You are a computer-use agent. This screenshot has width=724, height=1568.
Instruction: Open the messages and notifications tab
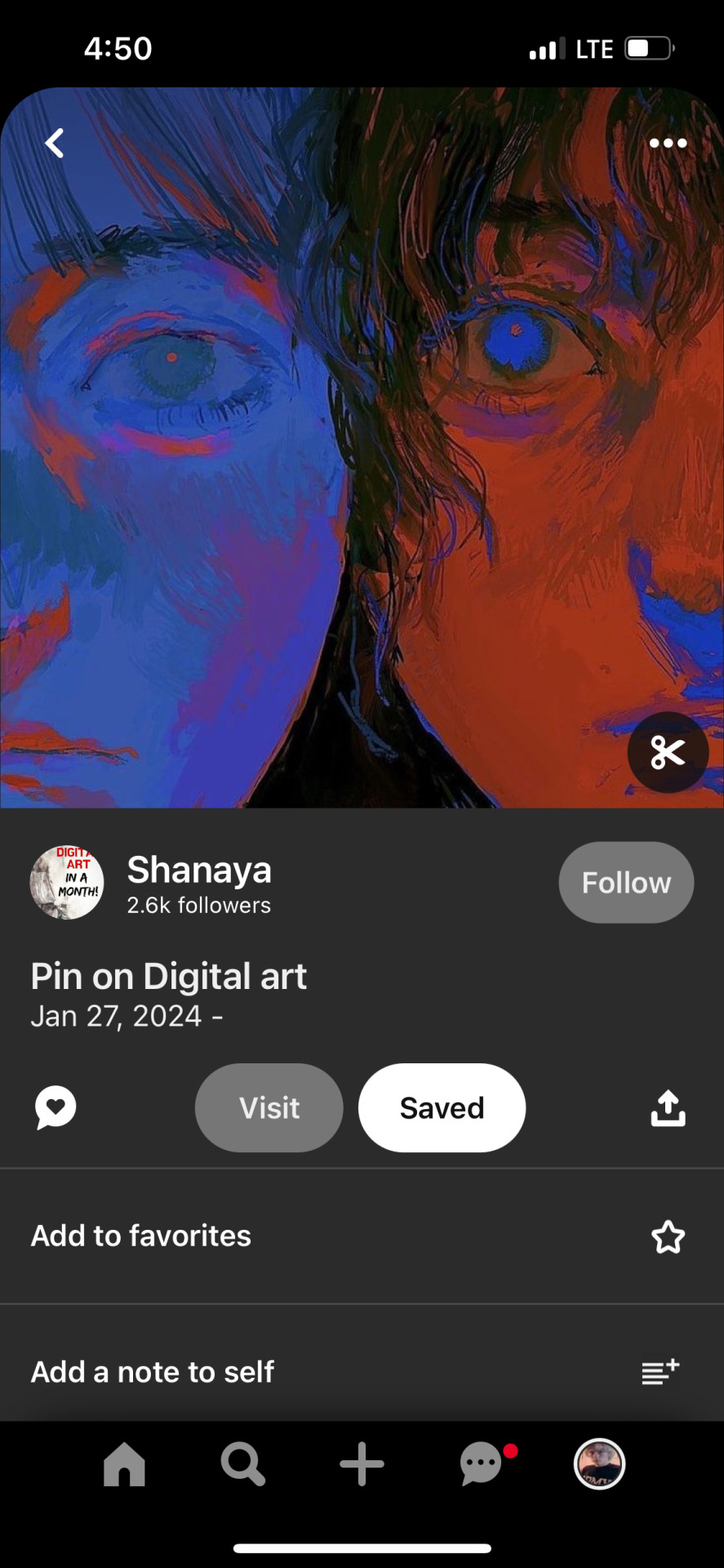coord(482,1464)
